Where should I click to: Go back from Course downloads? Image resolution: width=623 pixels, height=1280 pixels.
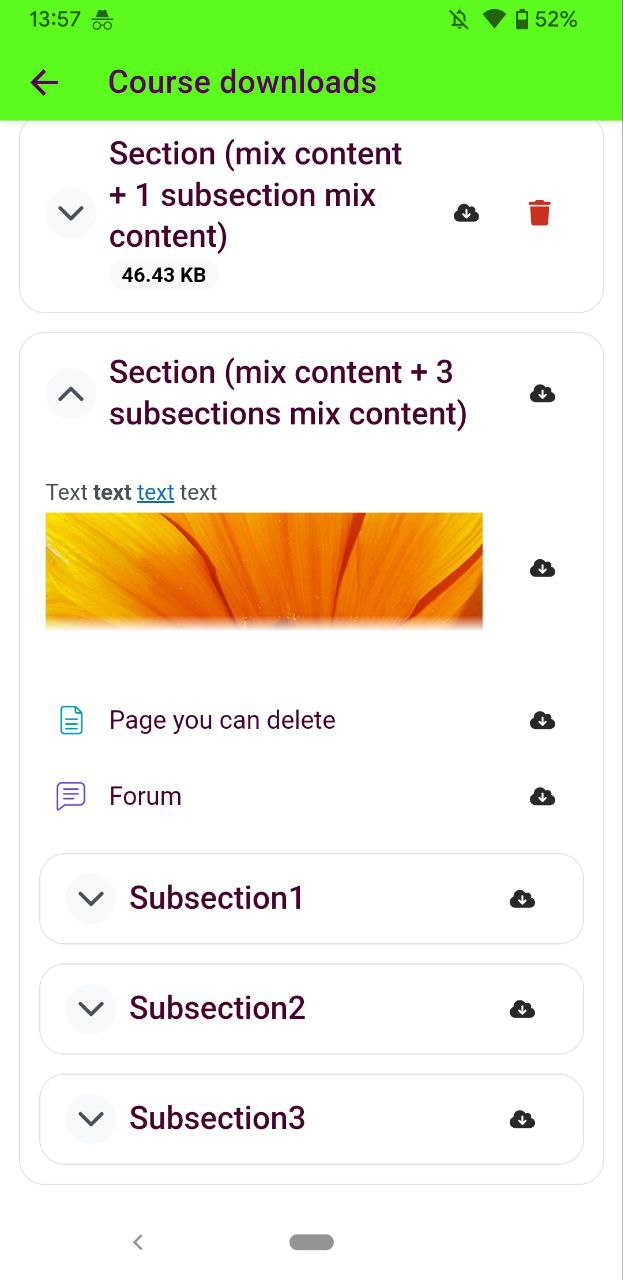coord(44,82)
